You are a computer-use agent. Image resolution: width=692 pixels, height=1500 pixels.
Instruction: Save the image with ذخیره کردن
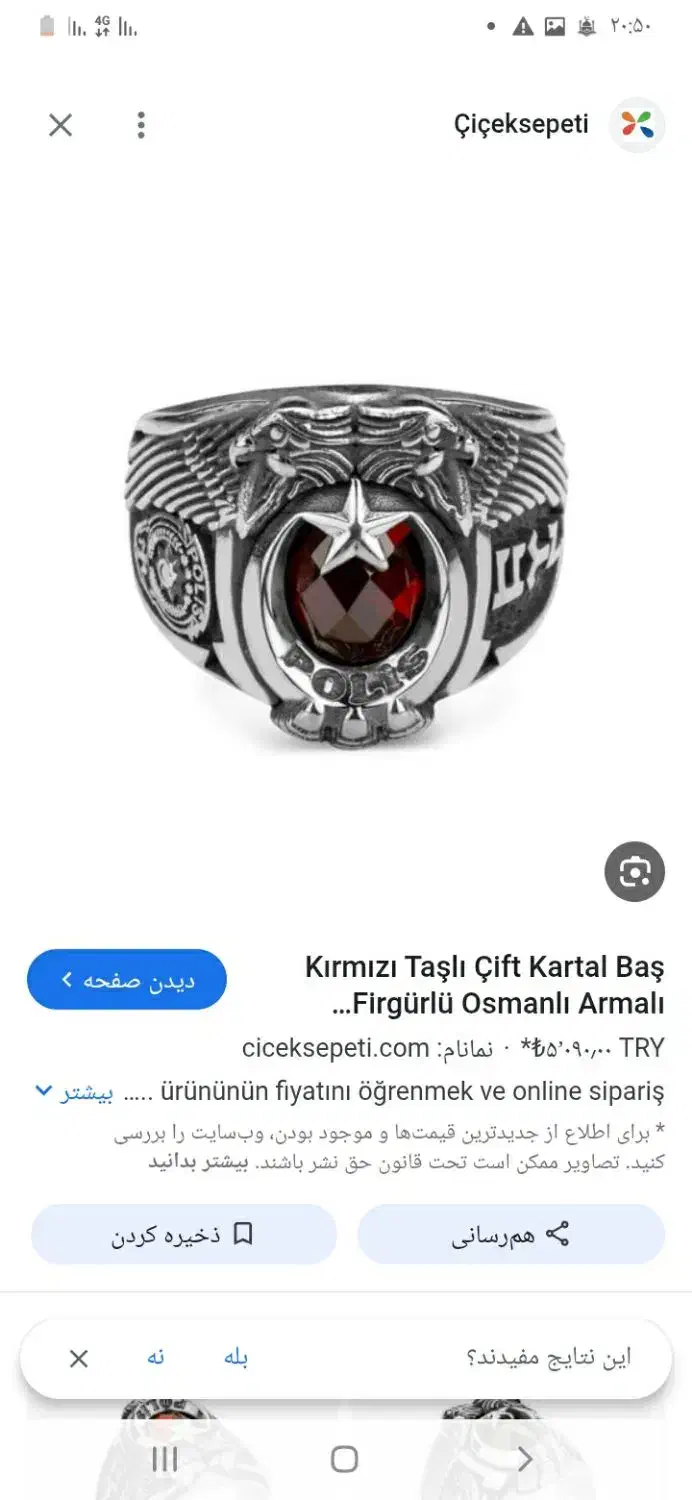pos(184,1234)
